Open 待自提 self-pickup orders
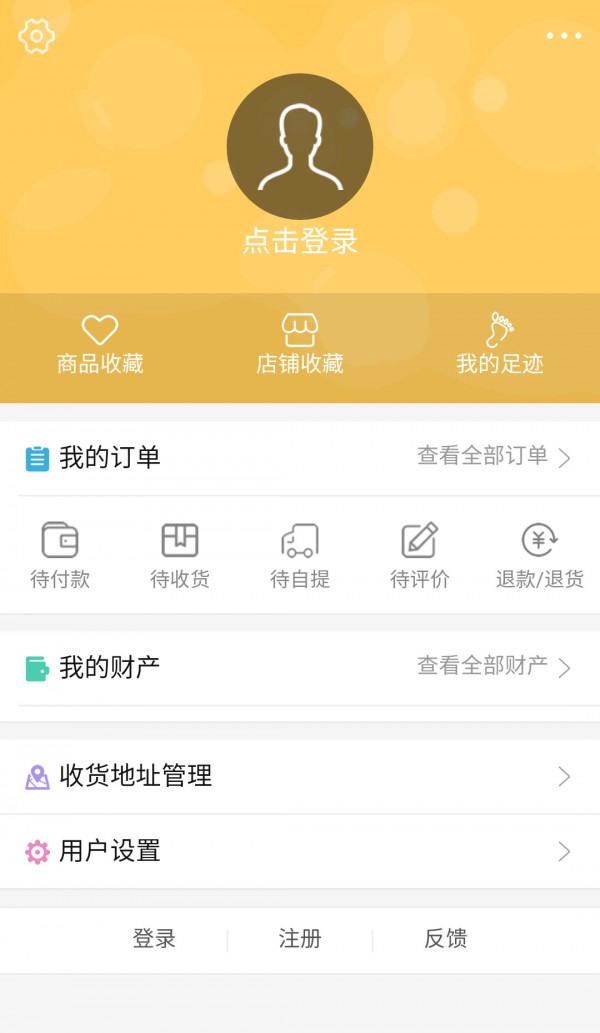This screenshot has height=1033, width=600. click(x=300, y=556)
